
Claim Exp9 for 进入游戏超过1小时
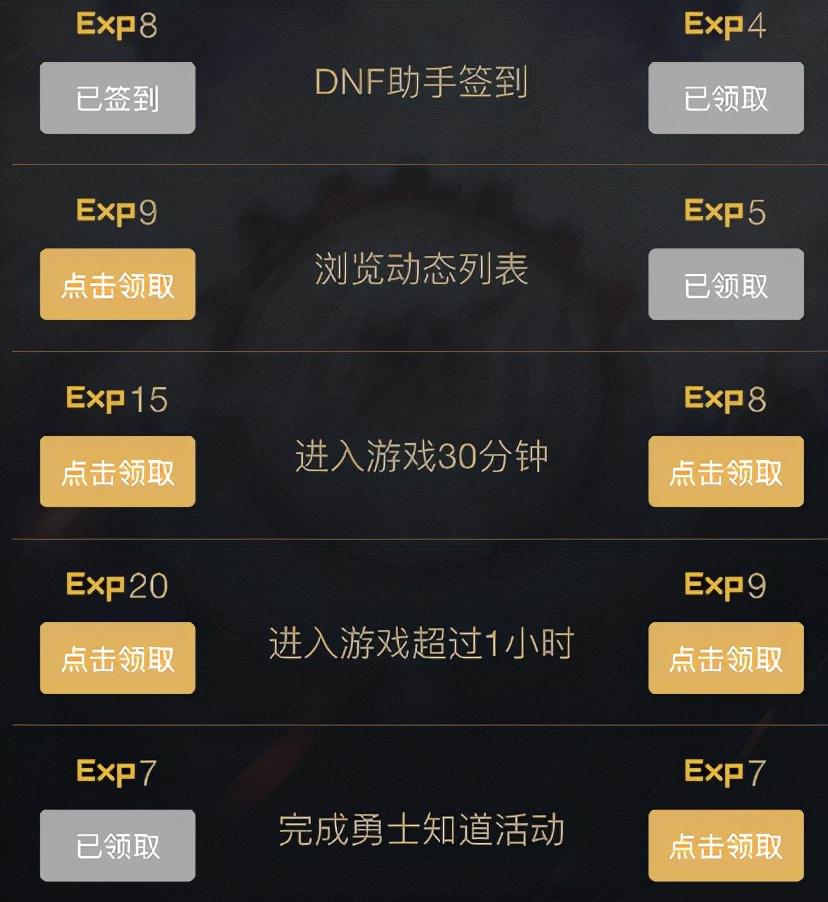[725, 658]
